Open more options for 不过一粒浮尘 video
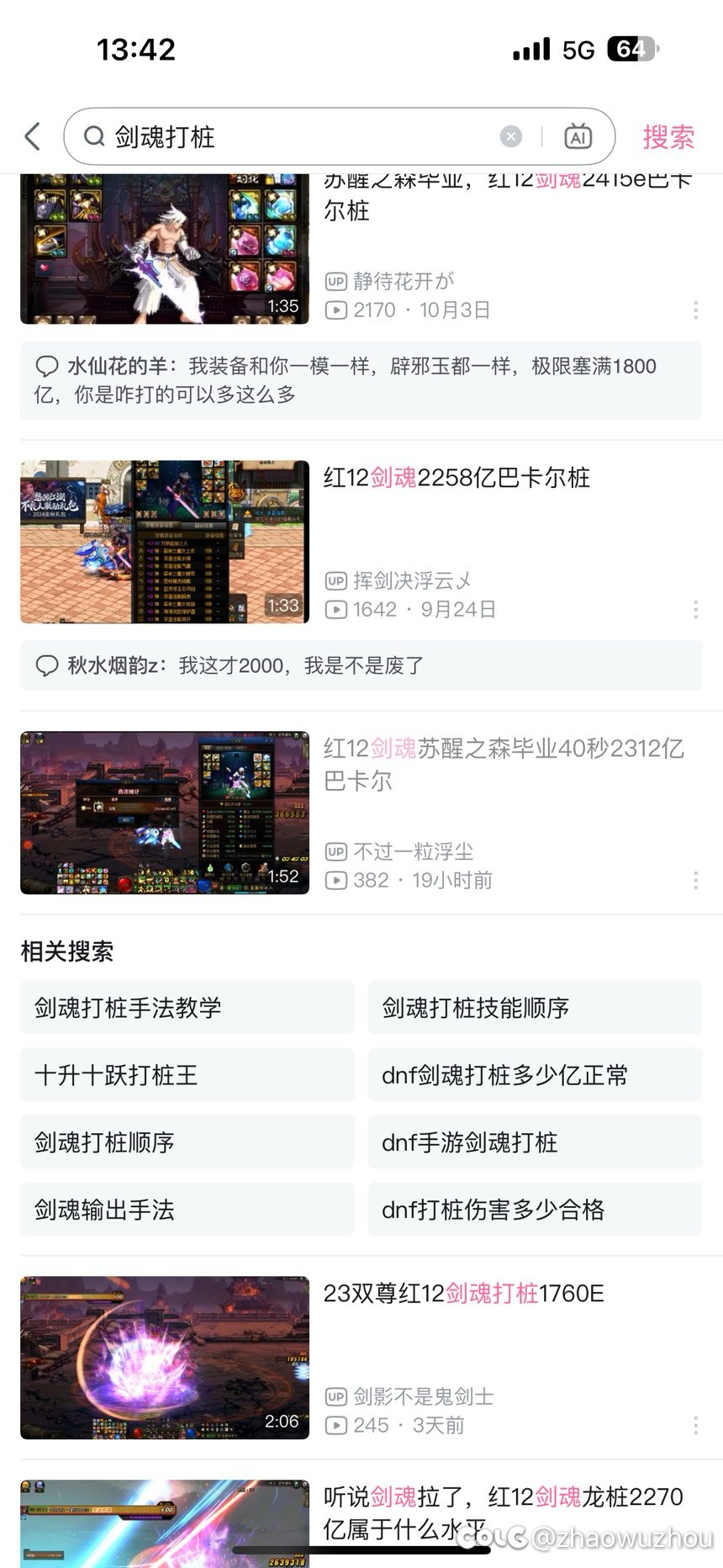This screenshot has width=723, height=1568. click(x=695, y=881)
